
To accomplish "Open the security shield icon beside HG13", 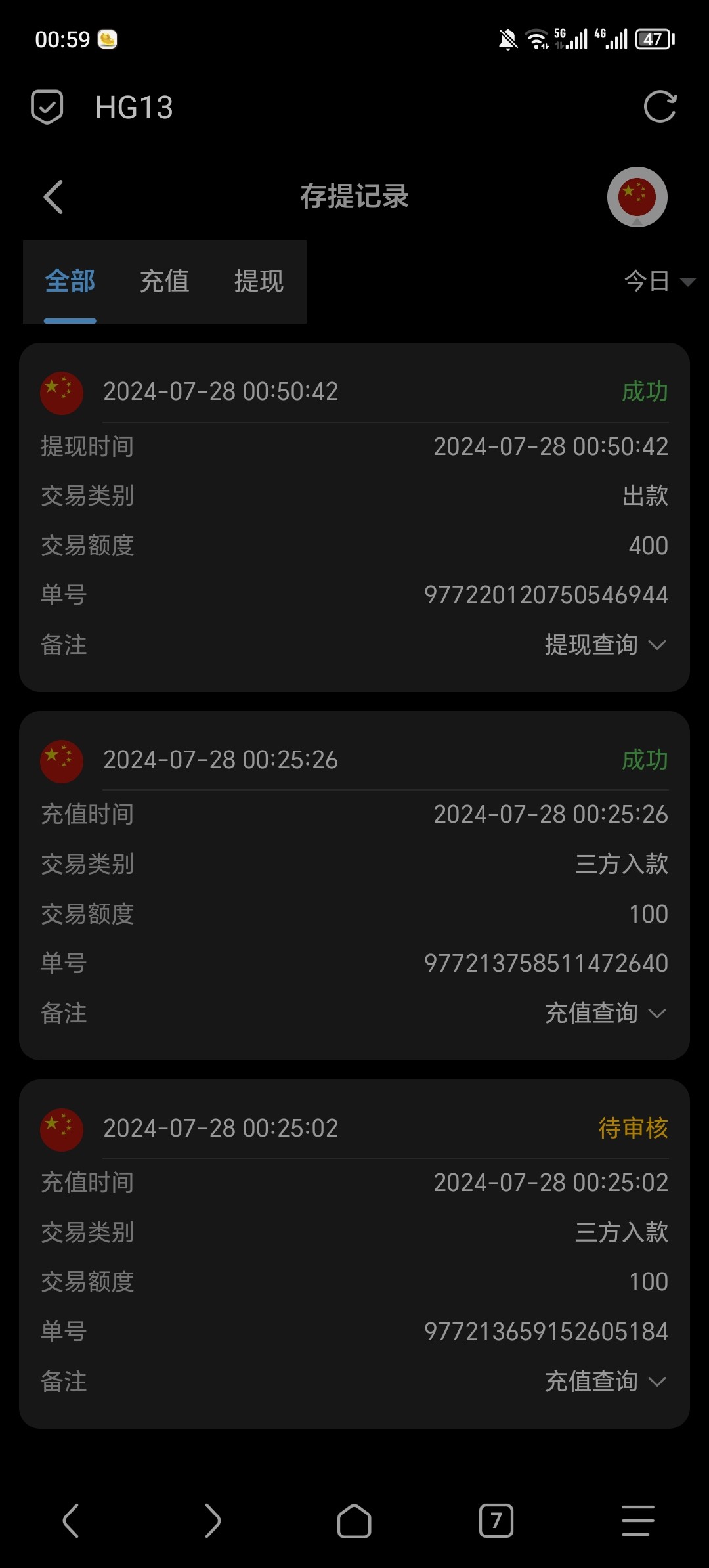I will click(47, 107).
